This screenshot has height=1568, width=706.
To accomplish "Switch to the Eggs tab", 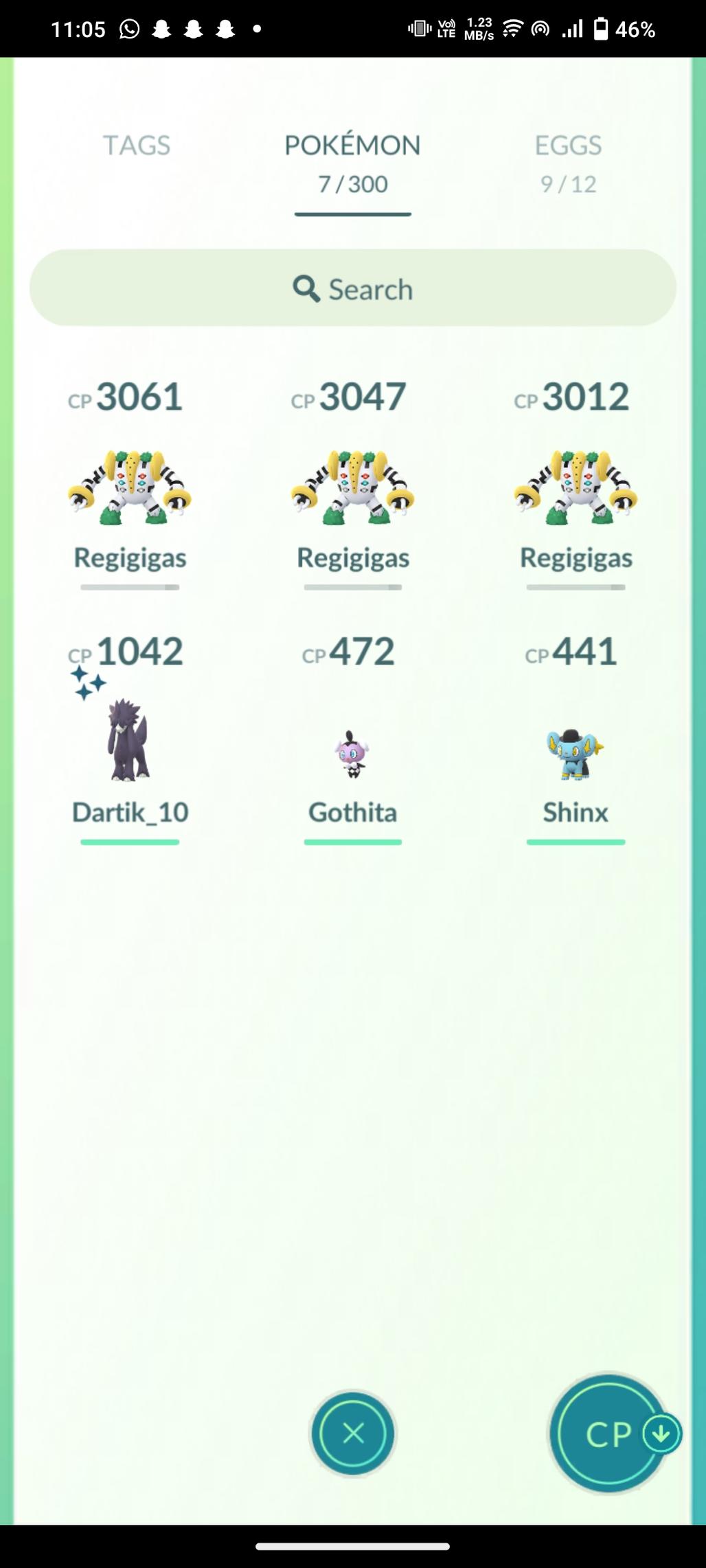I will click(568, 163).
